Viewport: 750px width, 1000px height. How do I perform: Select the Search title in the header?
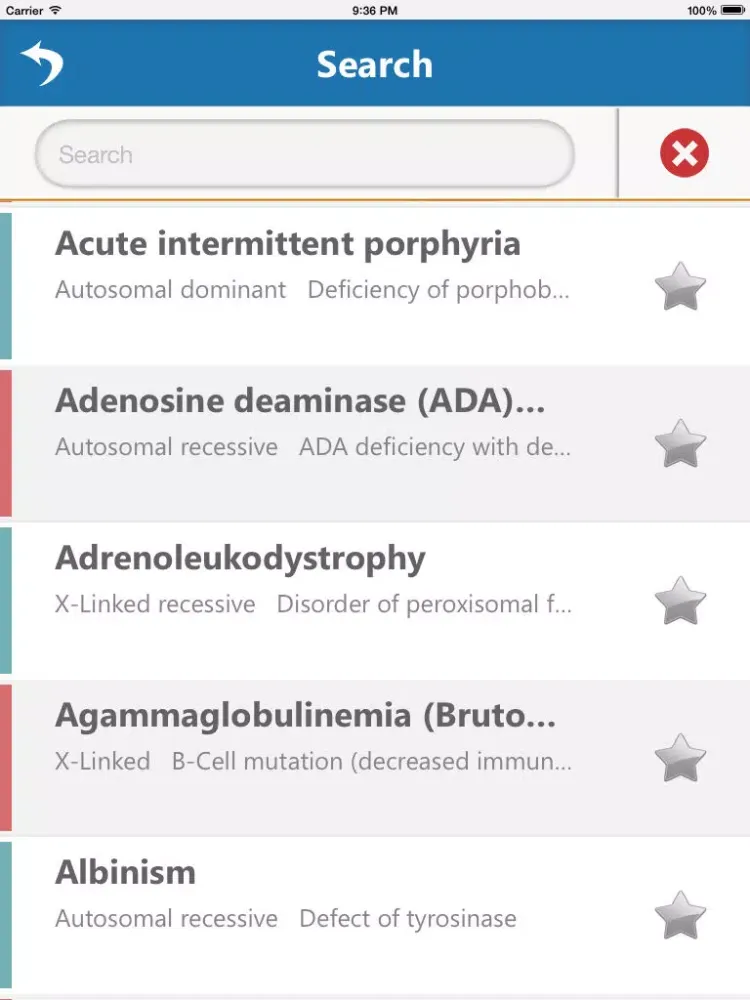(x=375, y=64)
